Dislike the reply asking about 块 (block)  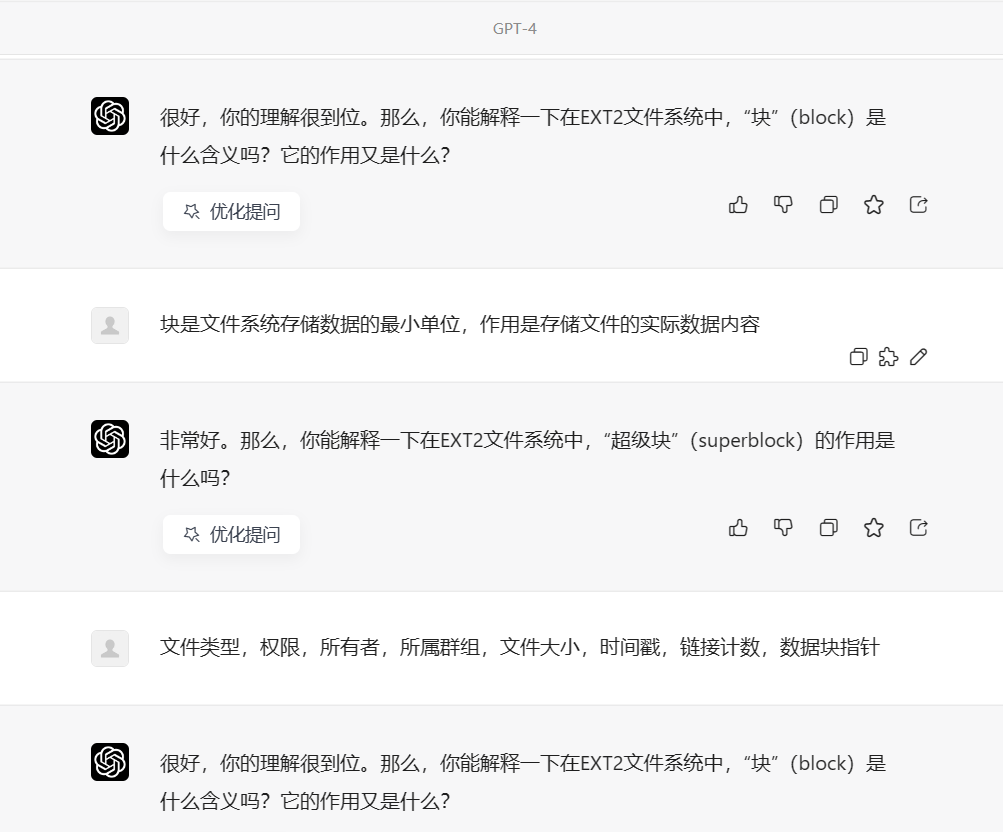[x=784, y=205]
